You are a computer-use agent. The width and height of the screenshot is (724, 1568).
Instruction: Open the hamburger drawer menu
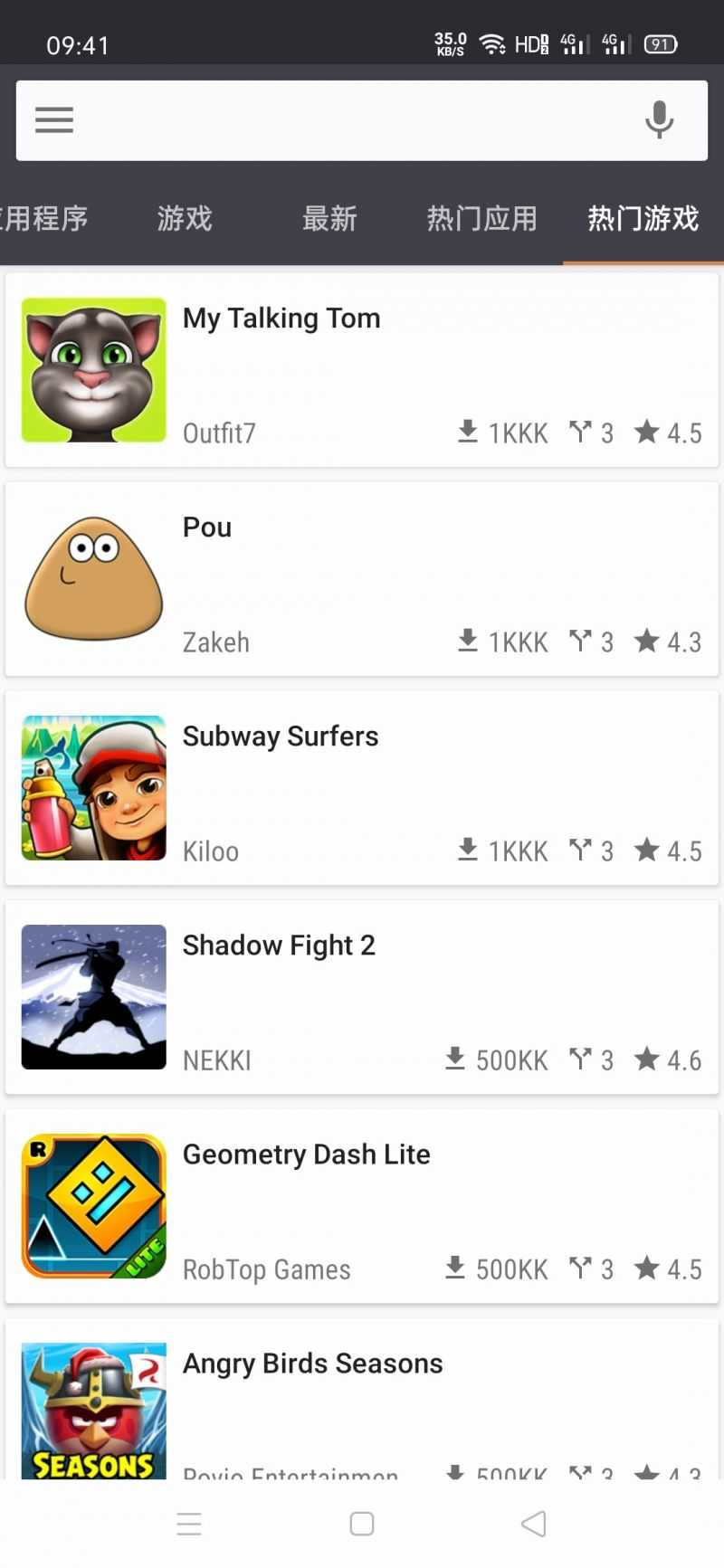click(x=54, y=120)
